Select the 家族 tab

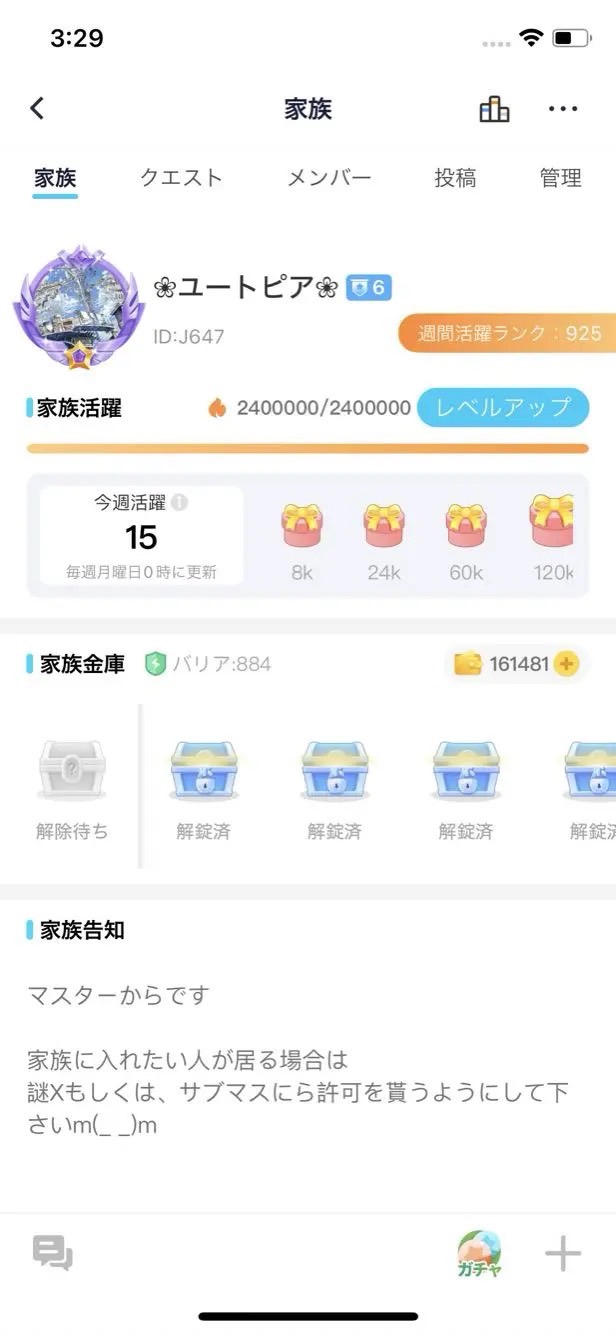[x=55, y=178]
